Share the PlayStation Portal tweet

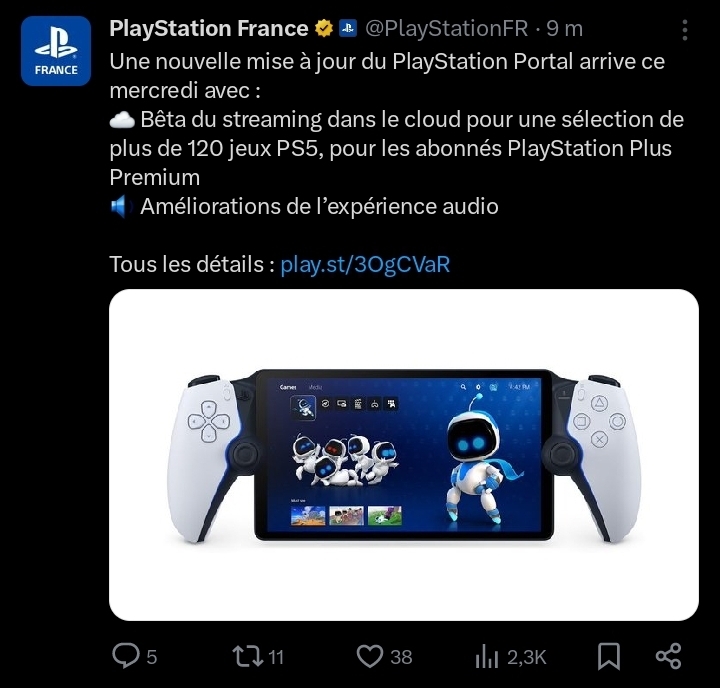(668, 656)
